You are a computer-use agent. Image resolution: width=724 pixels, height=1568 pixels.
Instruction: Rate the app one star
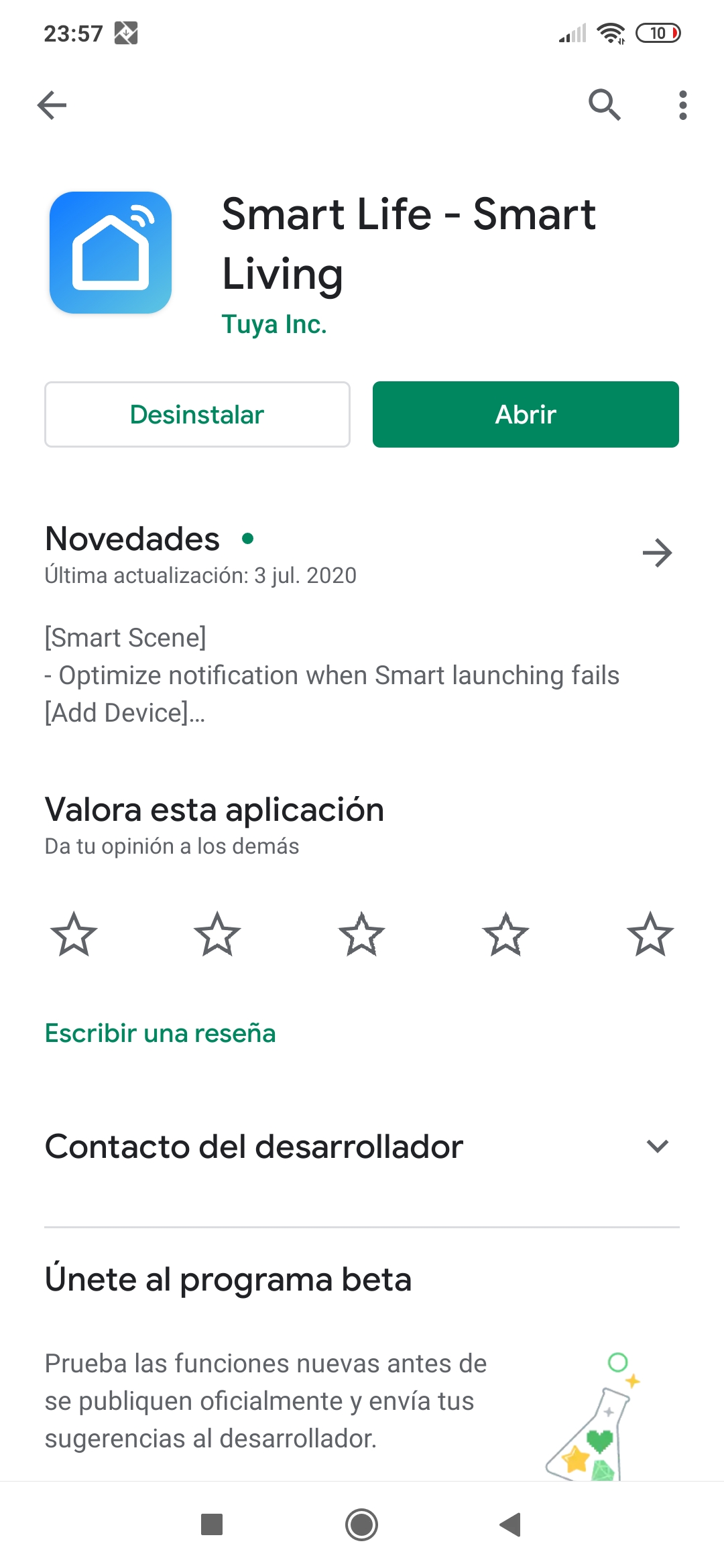(x=74, y=933)
